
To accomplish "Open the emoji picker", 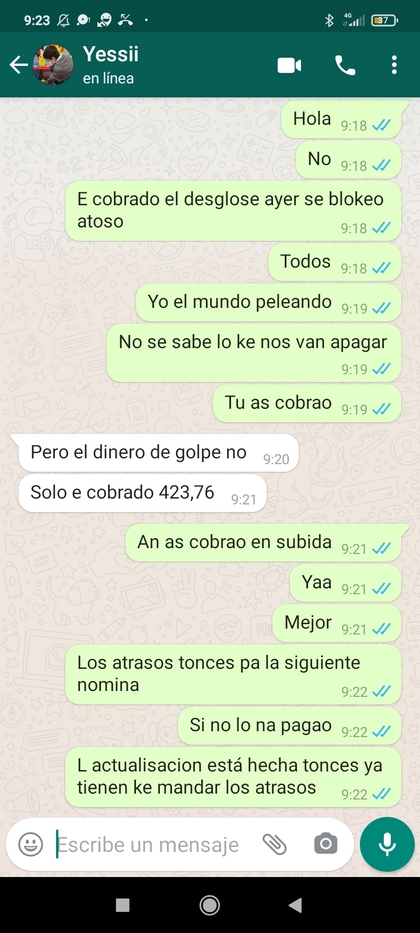I will point(30,844).
